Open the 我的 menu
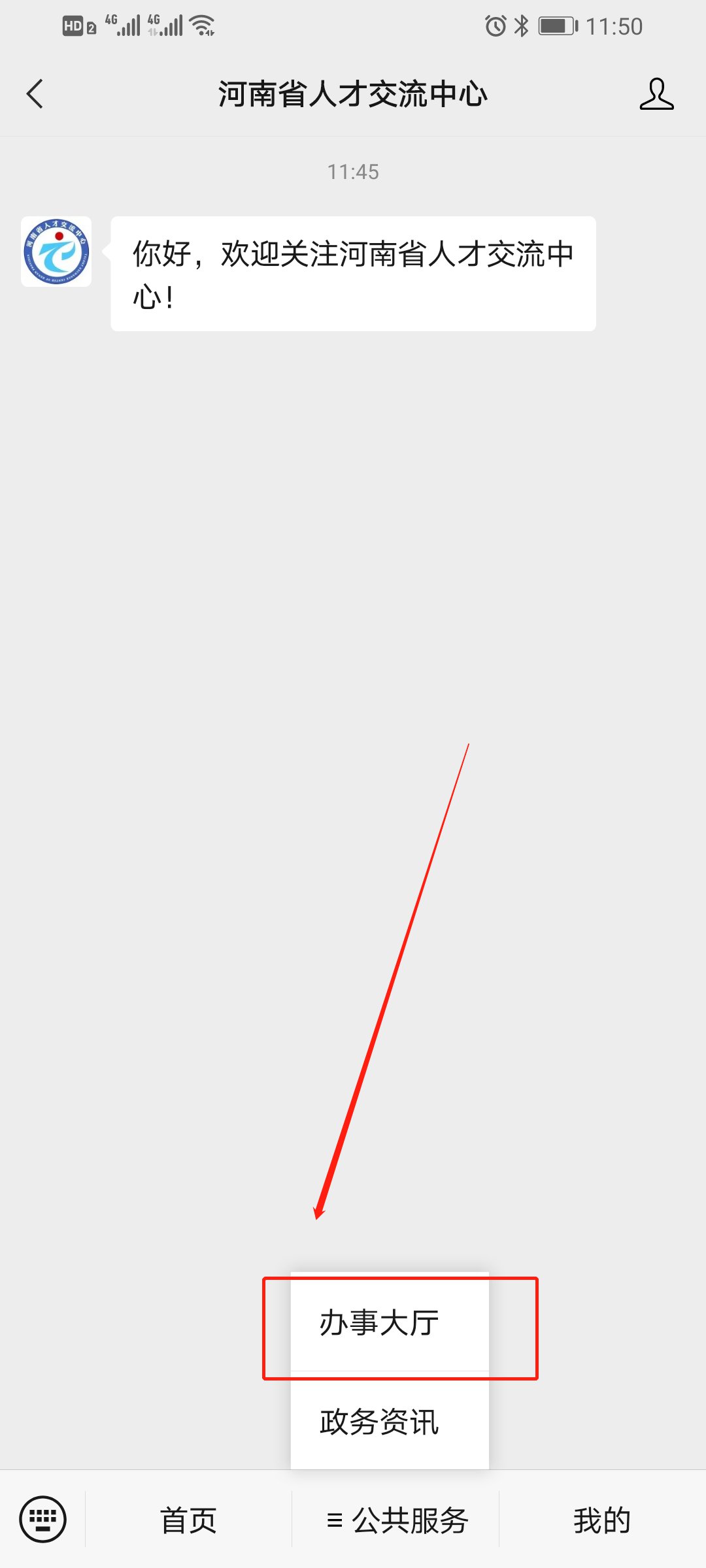706x1568 pixels. click(x=601, y=1520)
